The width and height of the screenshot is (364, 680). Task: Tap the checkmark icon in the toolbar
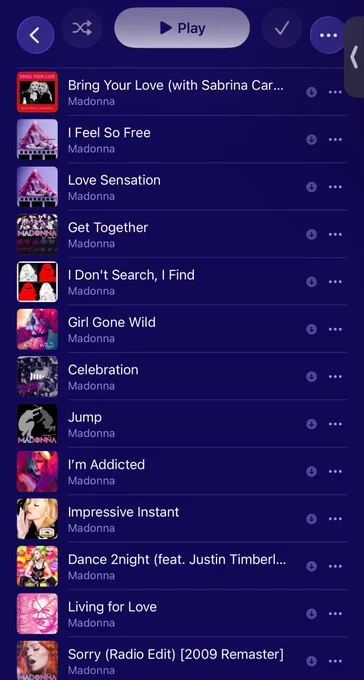pyautogui.click(x=282, y=28)
